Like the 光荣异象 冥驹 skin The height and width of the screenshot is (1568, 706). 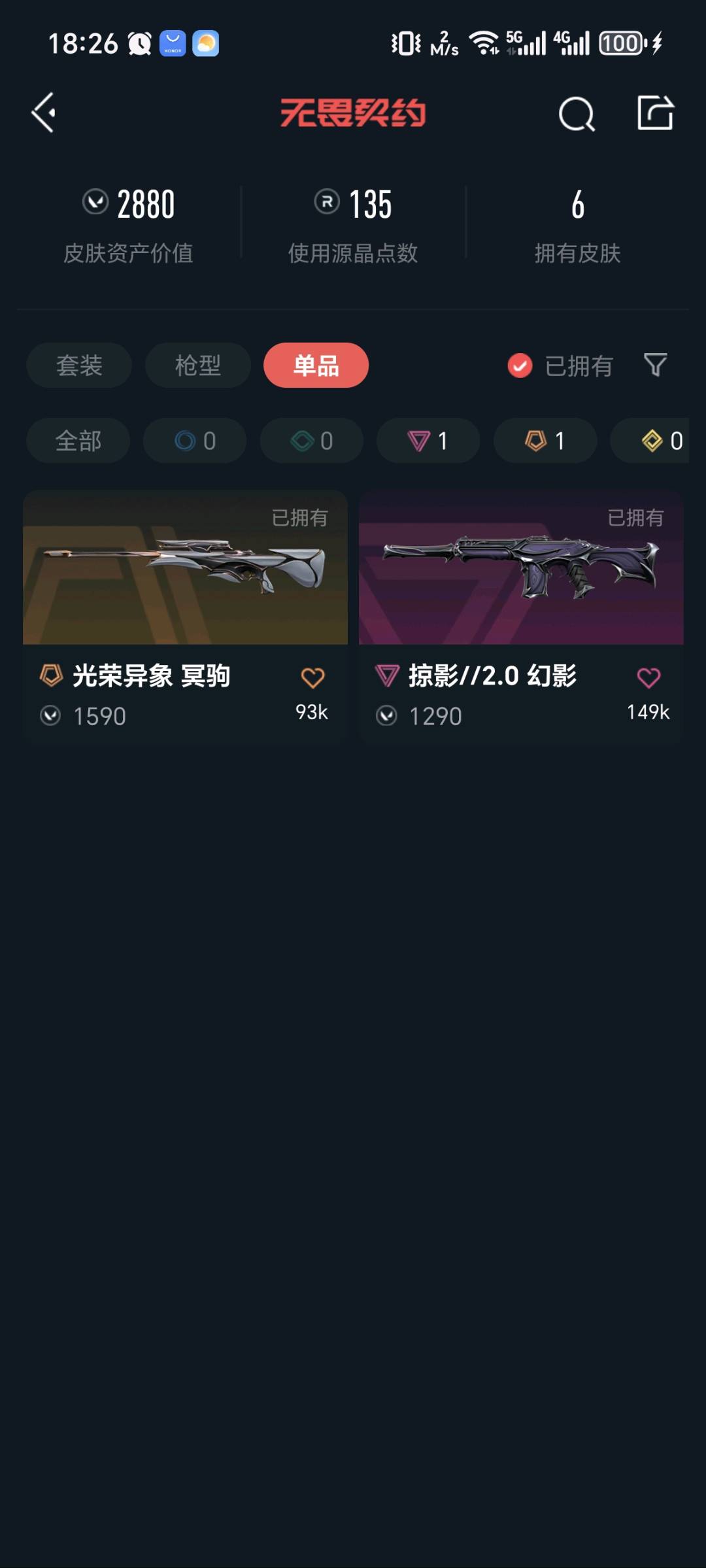click(x=312, y=678)
